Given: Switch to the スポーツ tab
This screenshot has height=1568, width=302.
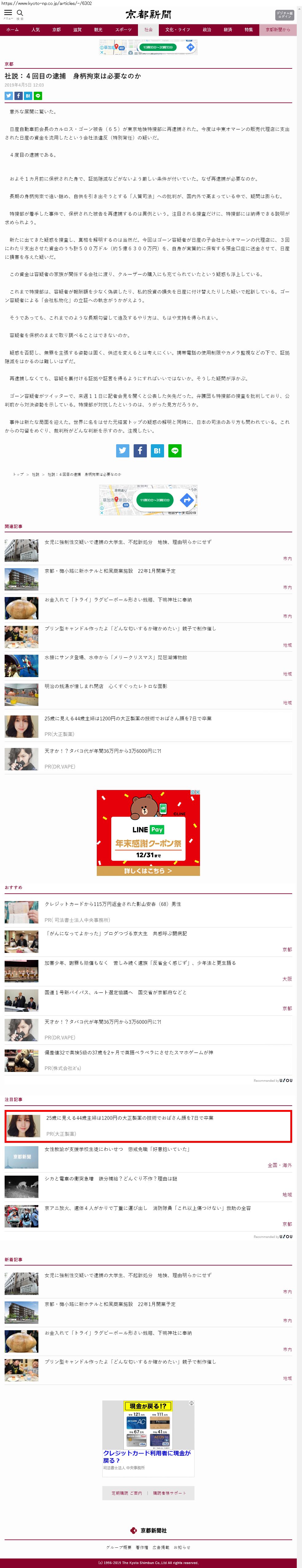Looking at the screenshot, I should pyautogui.click(x=123, y=29).
